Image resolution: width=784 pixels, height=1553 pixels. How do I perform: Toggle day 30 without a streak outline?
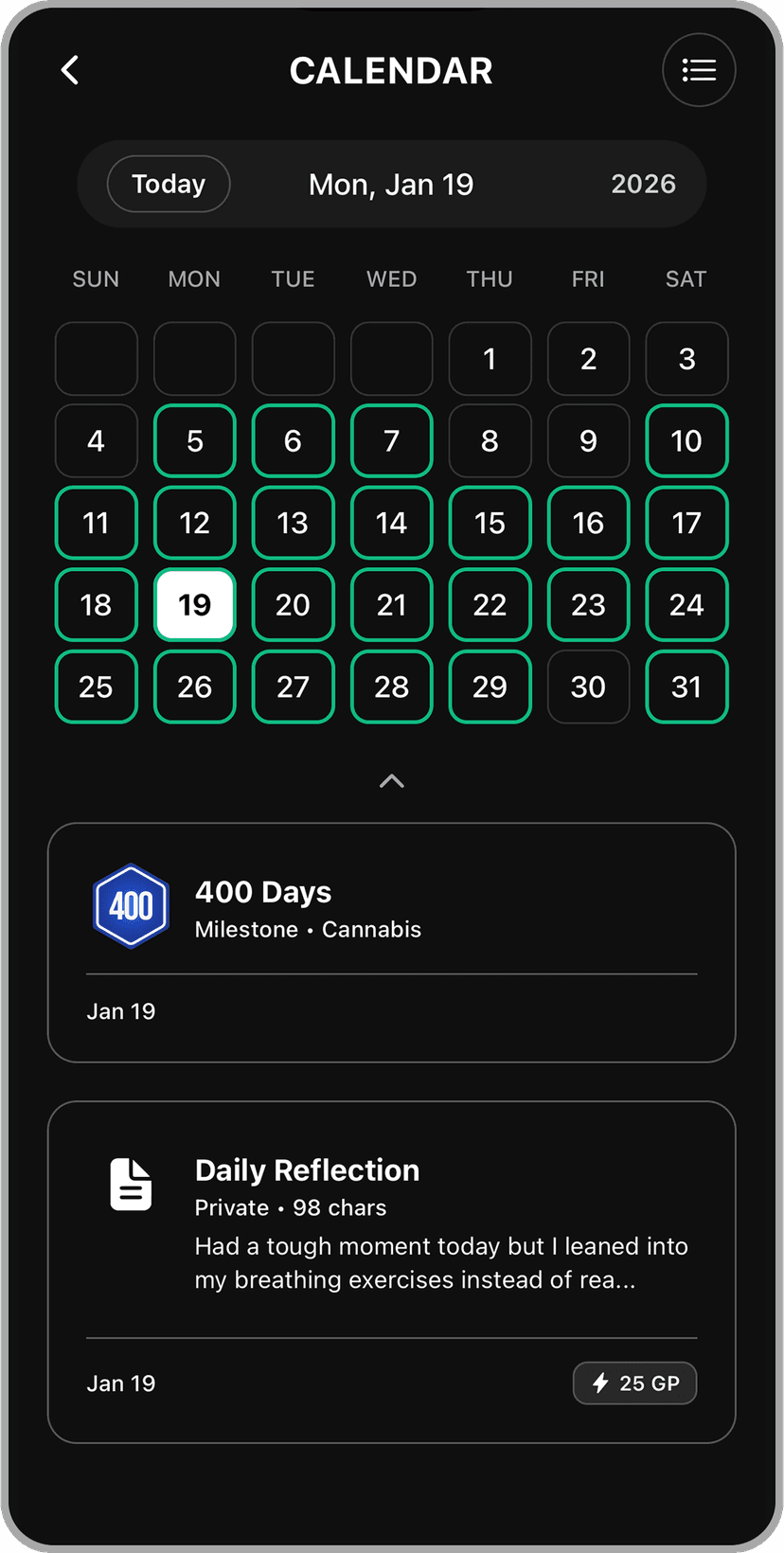(x=588, y=687)
